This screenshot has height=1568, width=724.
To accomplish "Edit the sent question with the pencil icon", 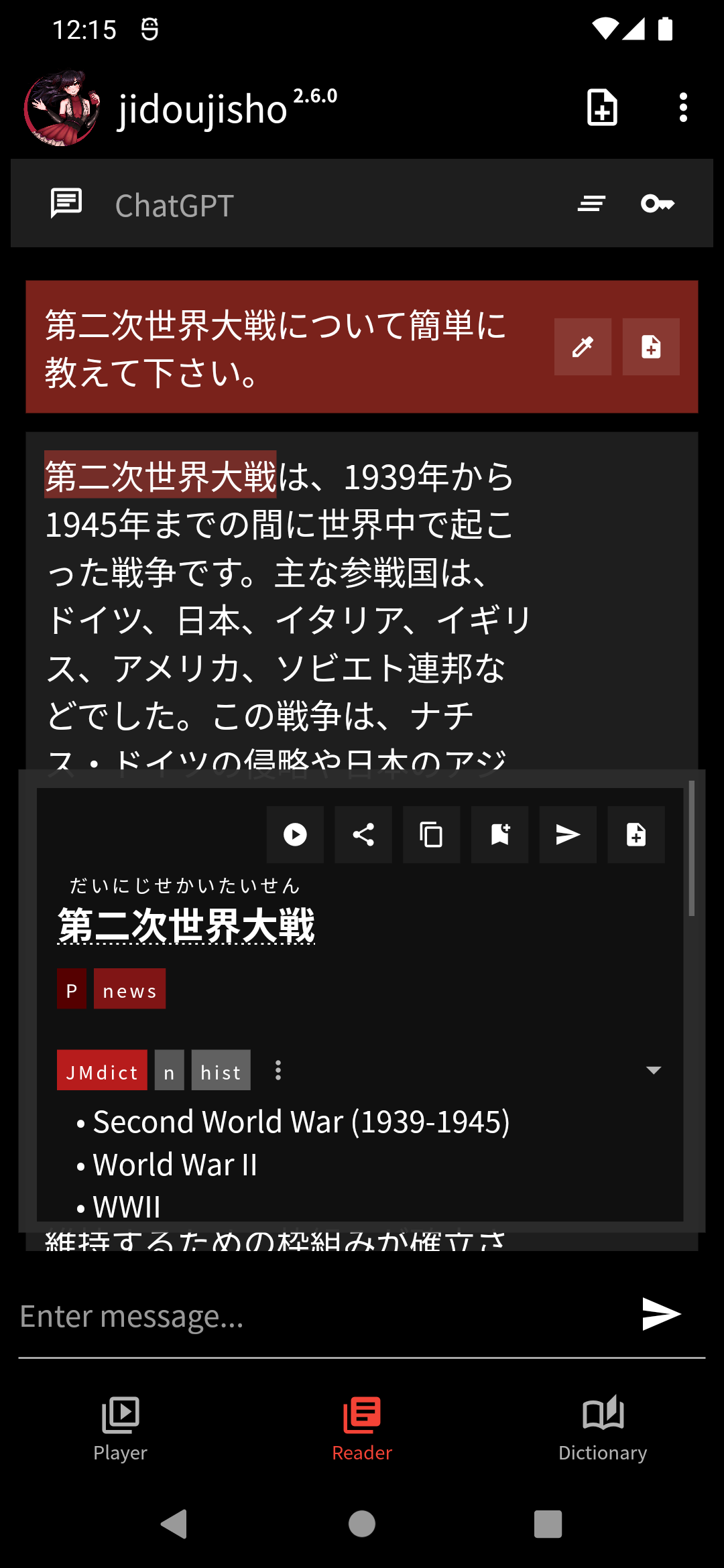I will click(583, 346).
